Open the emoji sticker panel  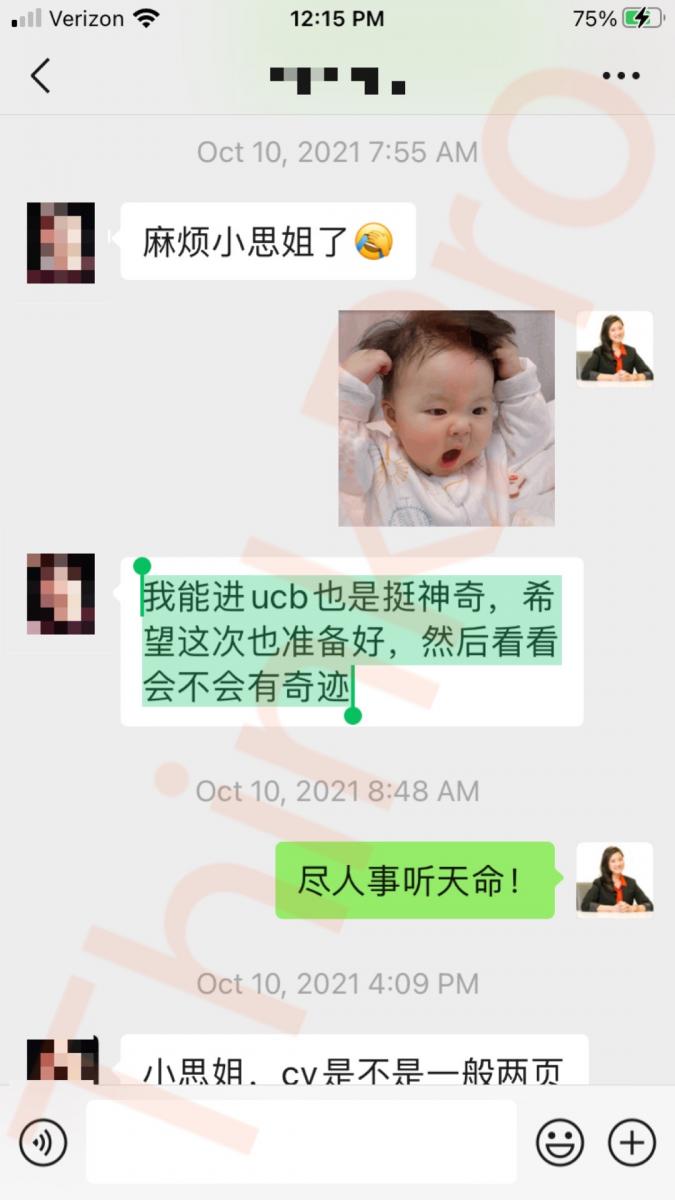pos(560,1142)
